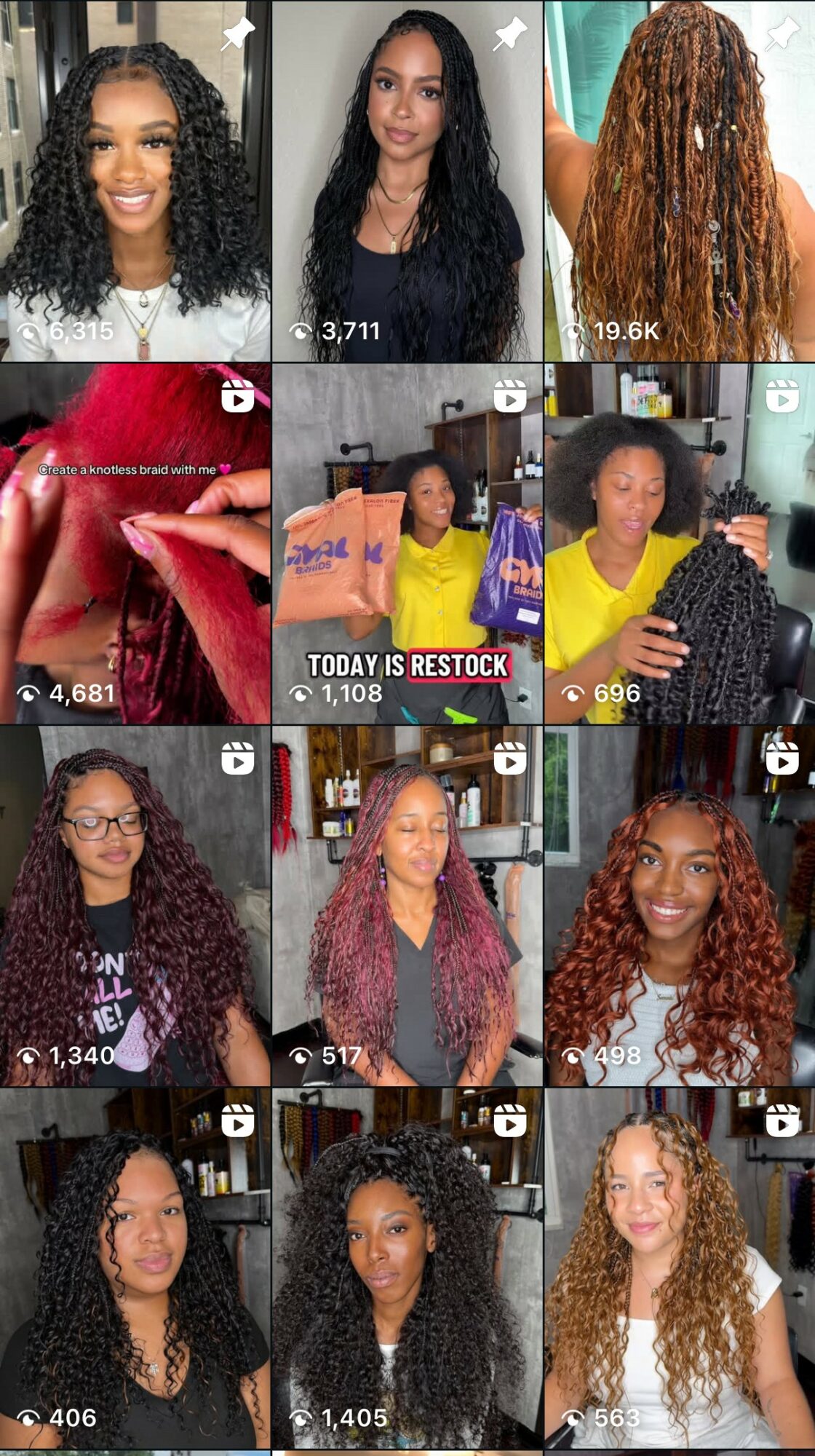Open the reel with 517 views
The image size is (815, 1456).
click(x=407, y=906)
